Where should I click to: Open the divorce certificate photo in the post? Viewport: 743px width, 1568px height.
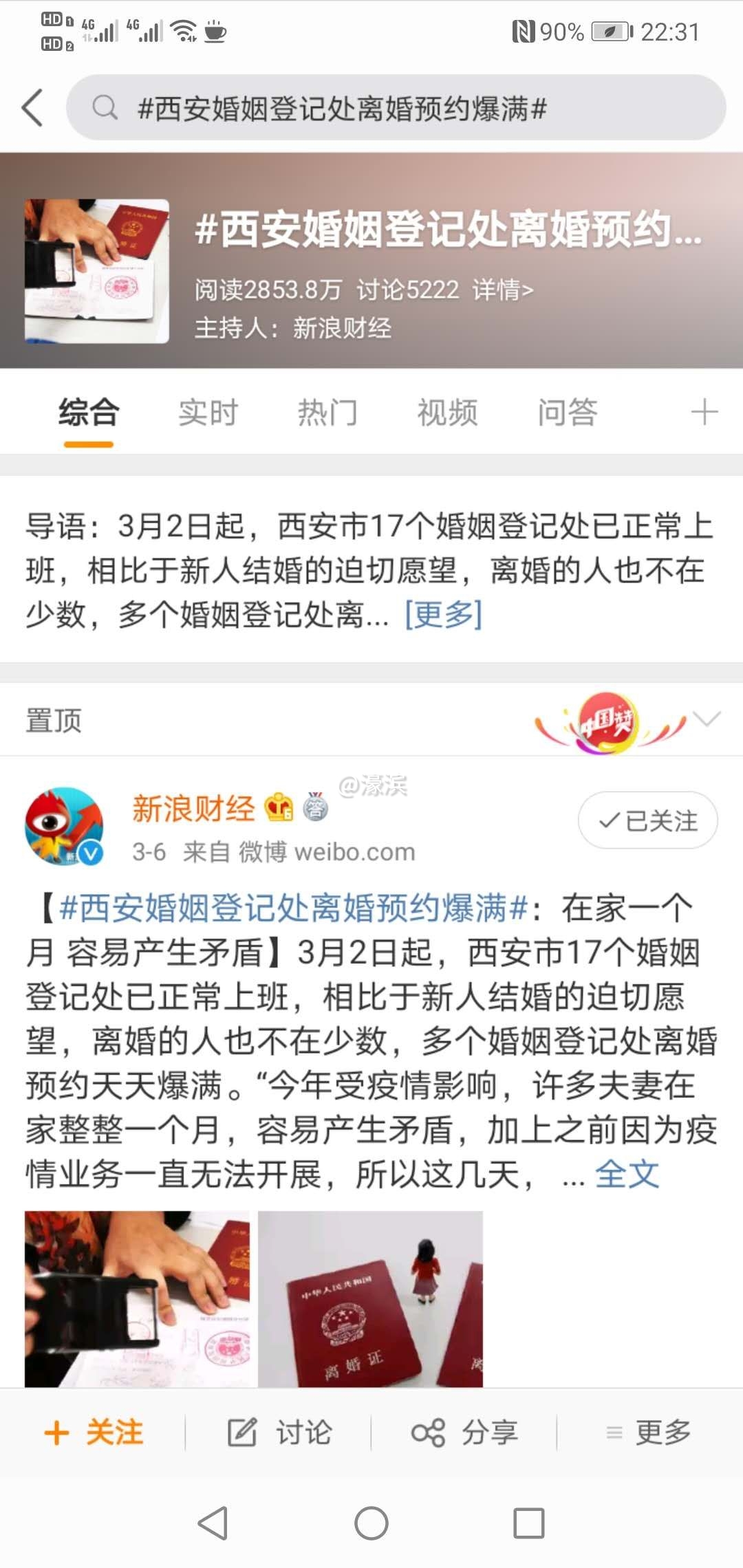(370, 1298)
